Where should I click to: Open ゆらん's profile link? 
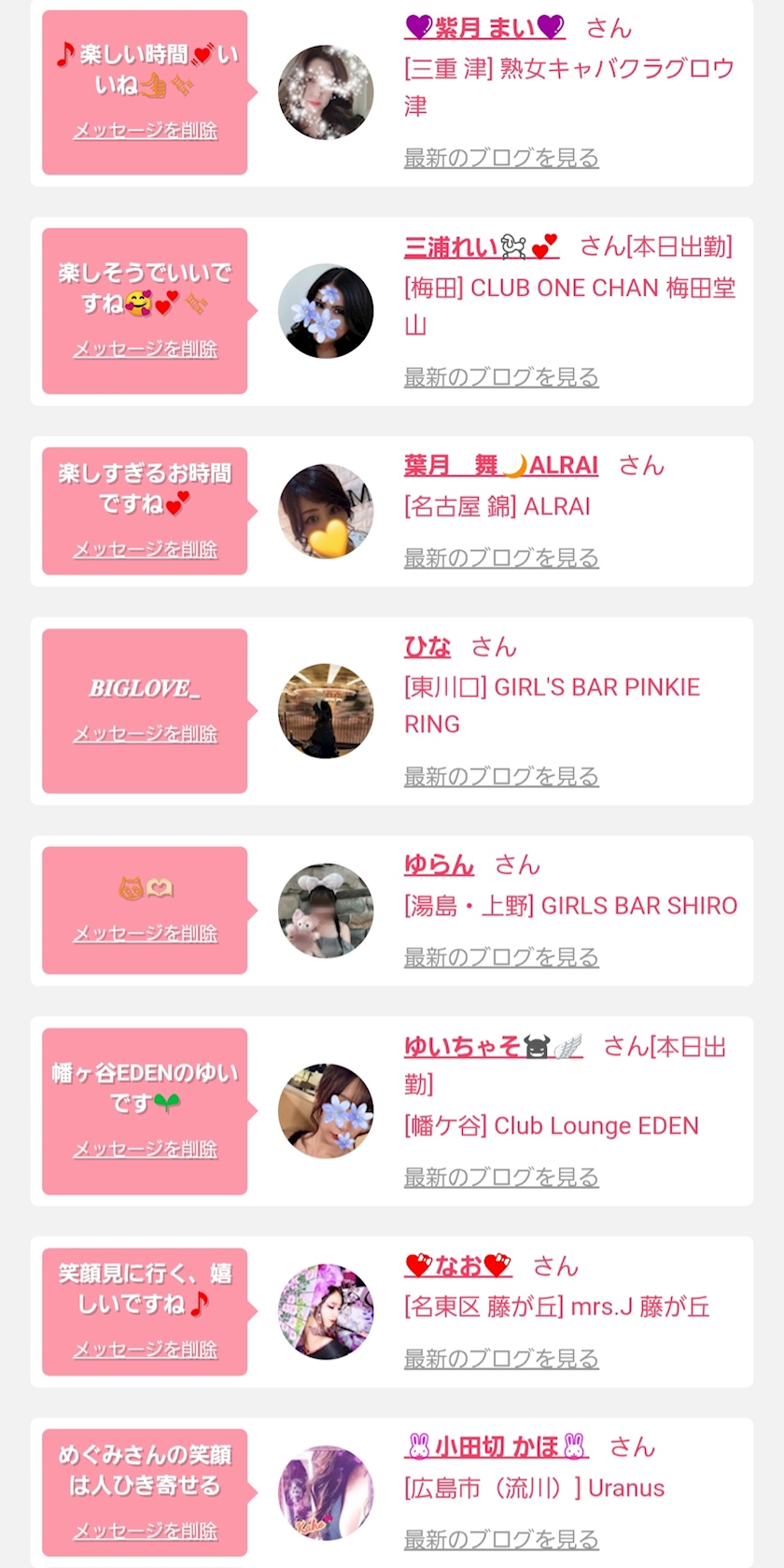439,865
